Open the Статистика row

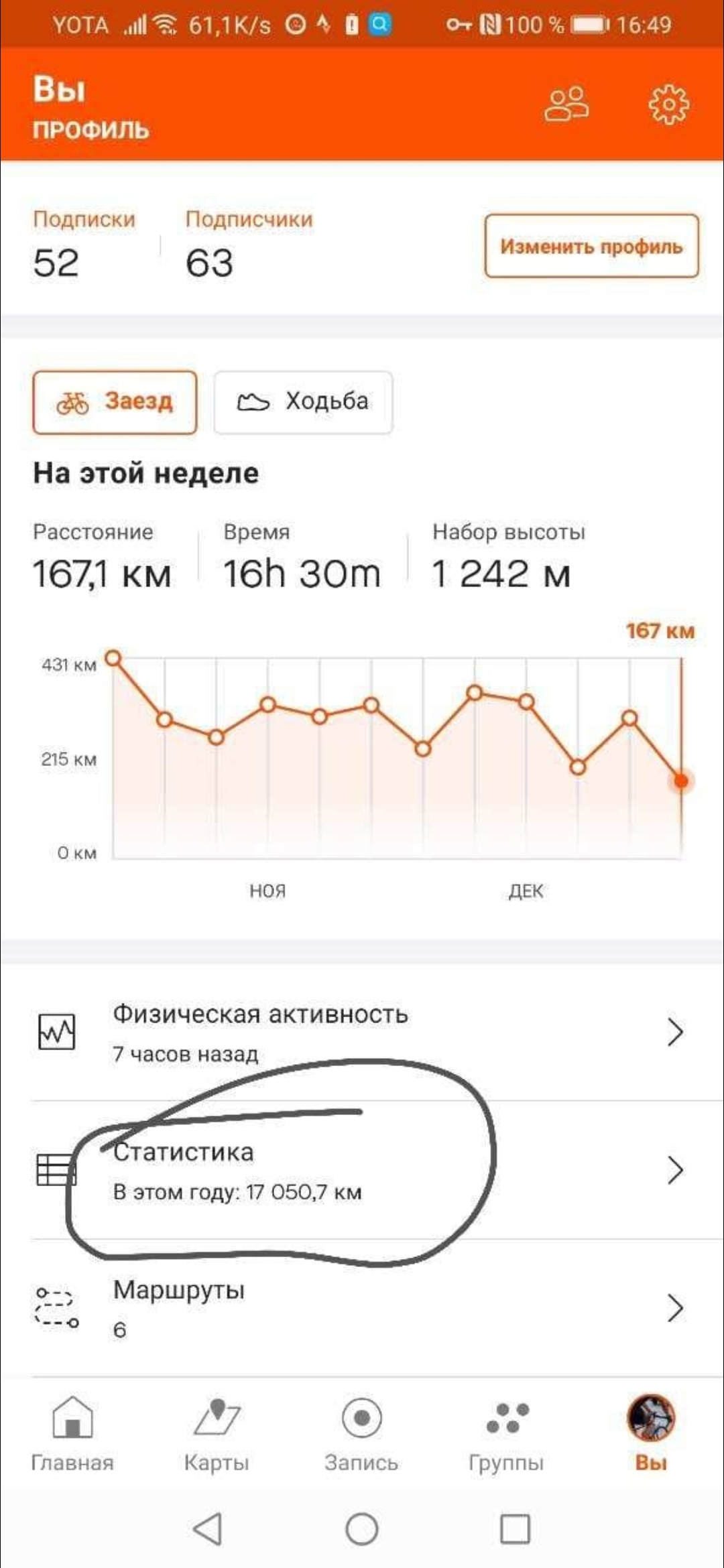(362, 1170)
